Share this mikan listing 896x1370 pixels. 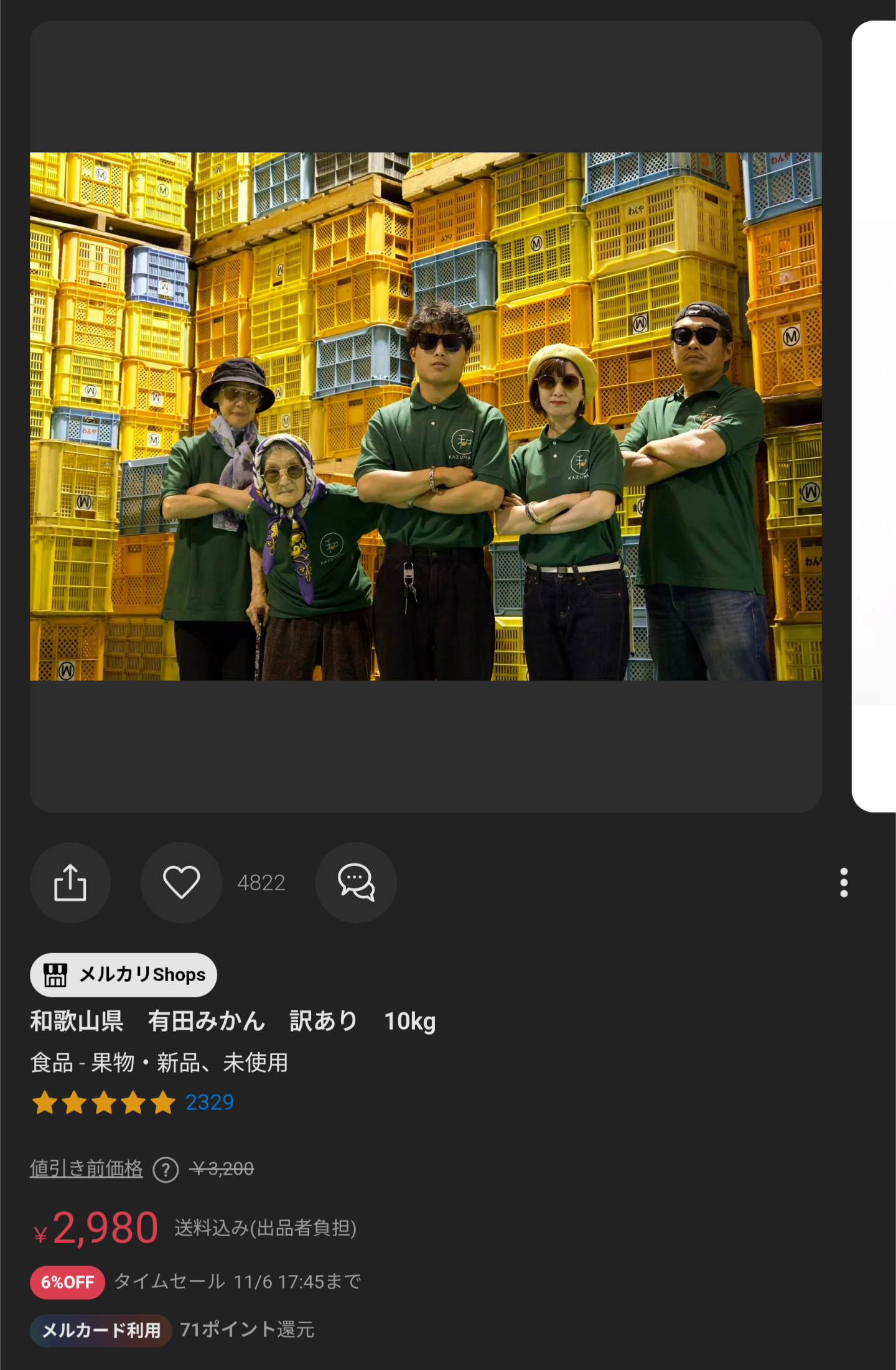(x=70, y=882)
